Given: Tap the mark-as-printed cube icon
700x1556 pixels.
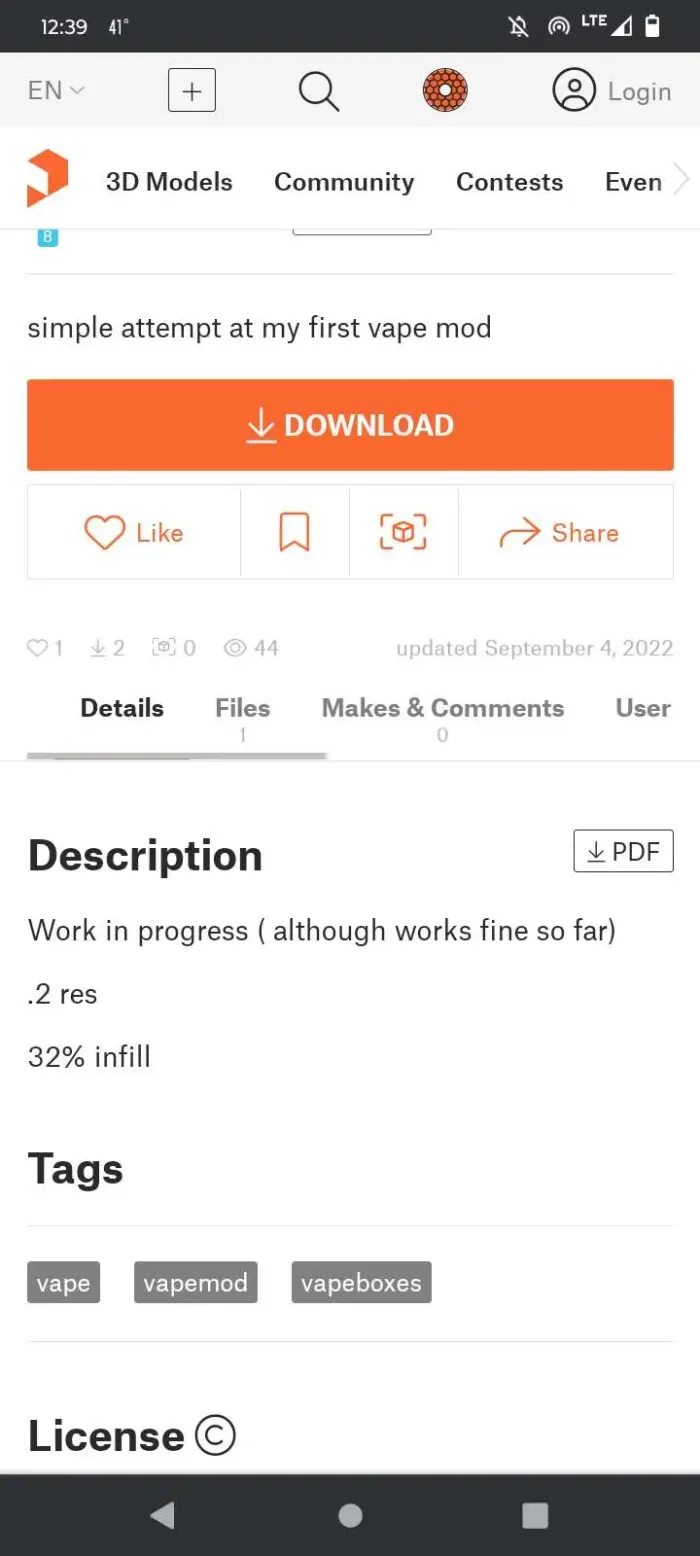Looking at the screenshot, I should coord(403,532).
